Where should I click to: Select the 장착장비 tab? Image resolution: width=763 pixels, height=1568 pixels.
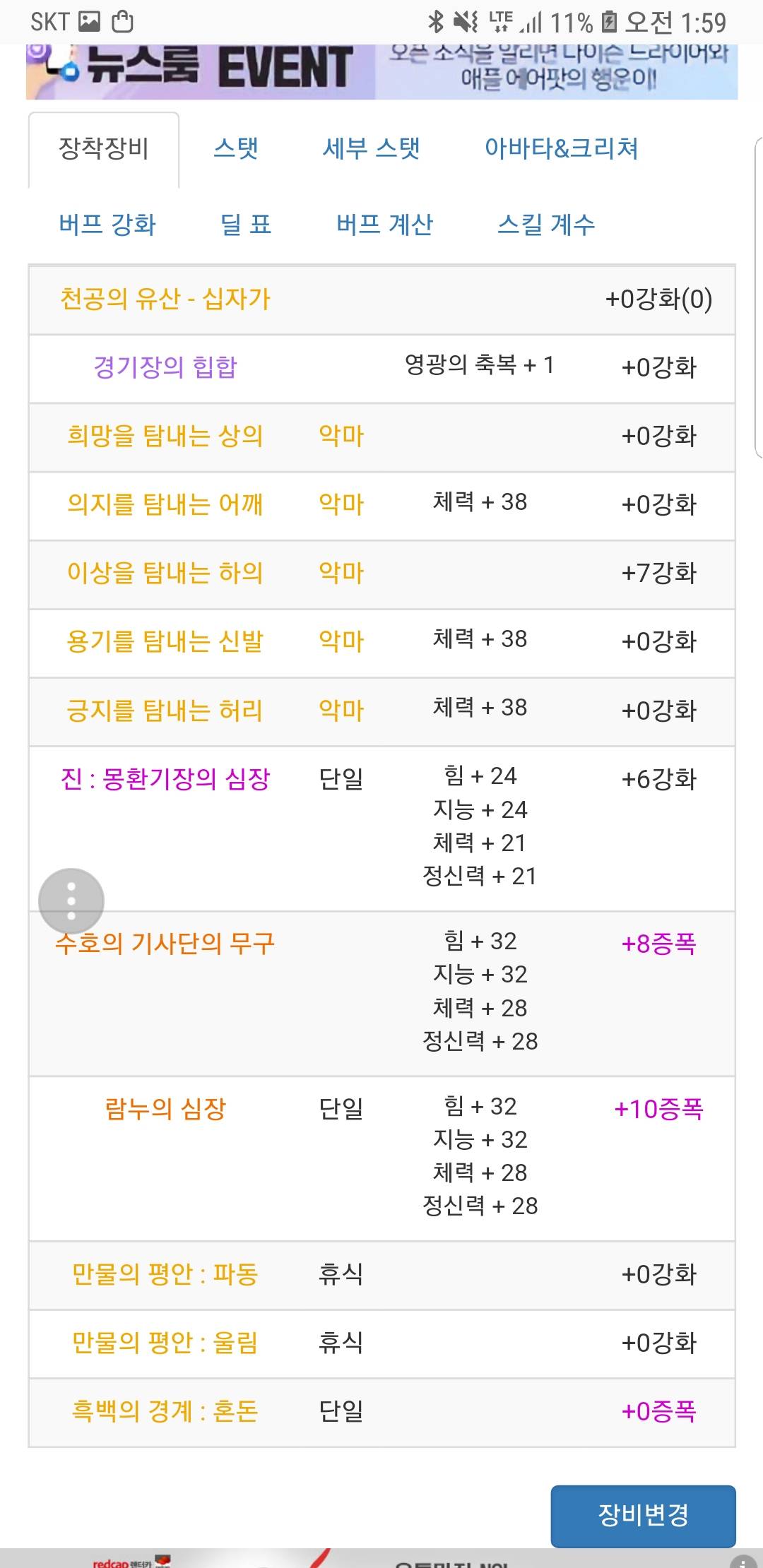pos(103,149)
